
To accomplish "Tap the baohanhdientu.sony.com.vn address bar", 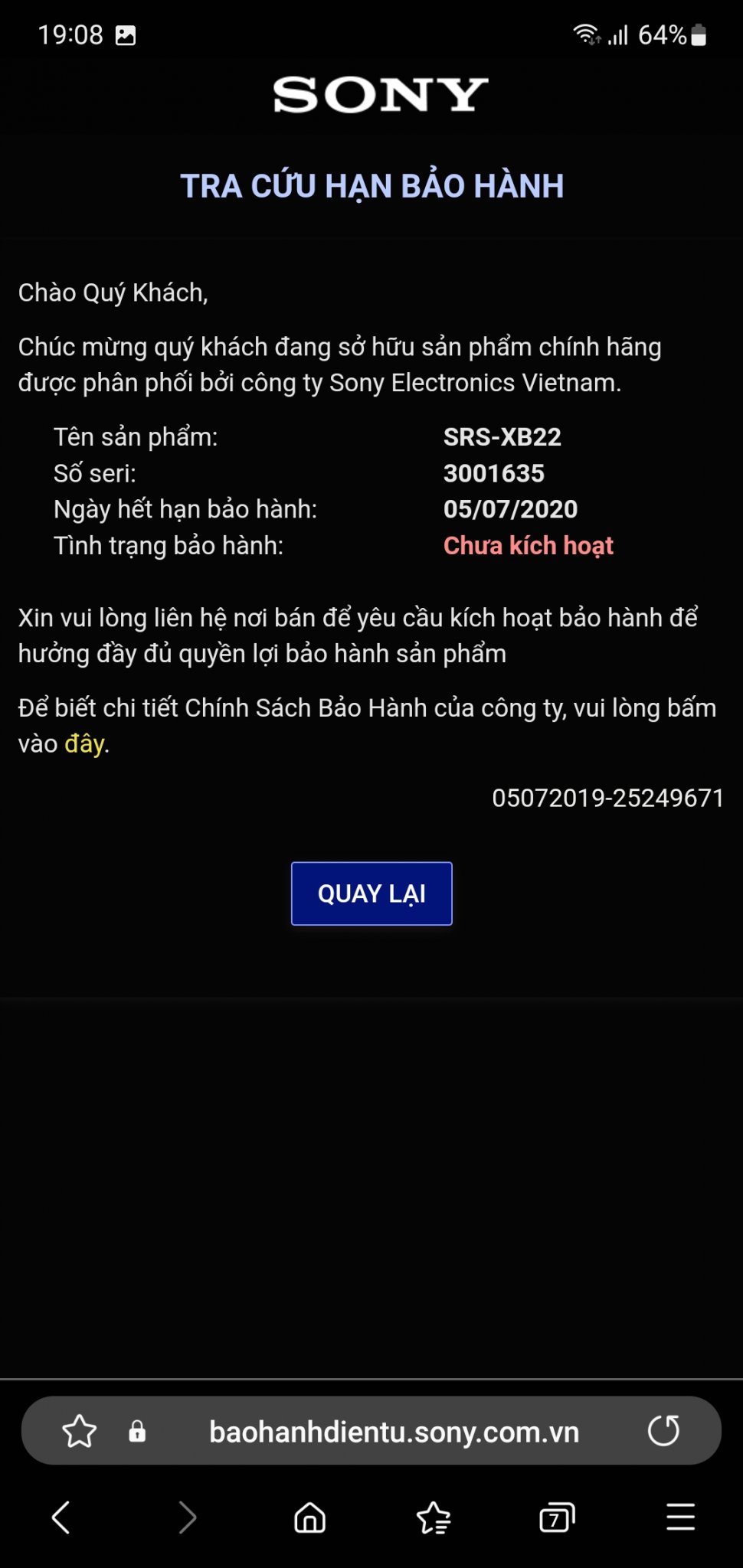I will point(394,1431).
